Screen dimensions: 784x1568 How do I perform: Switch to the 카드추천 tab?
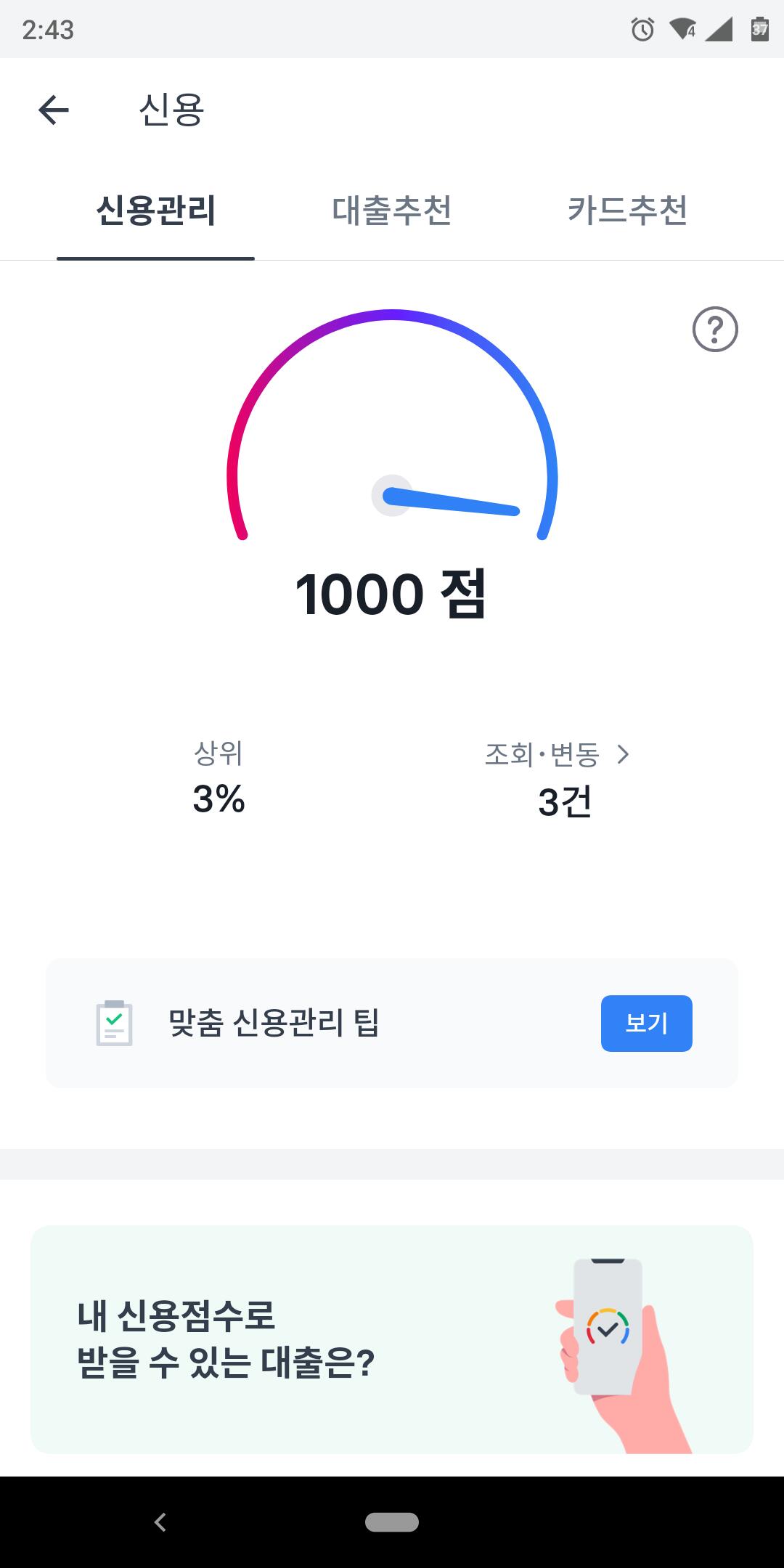pyautogui.click(x=627, y=211)
